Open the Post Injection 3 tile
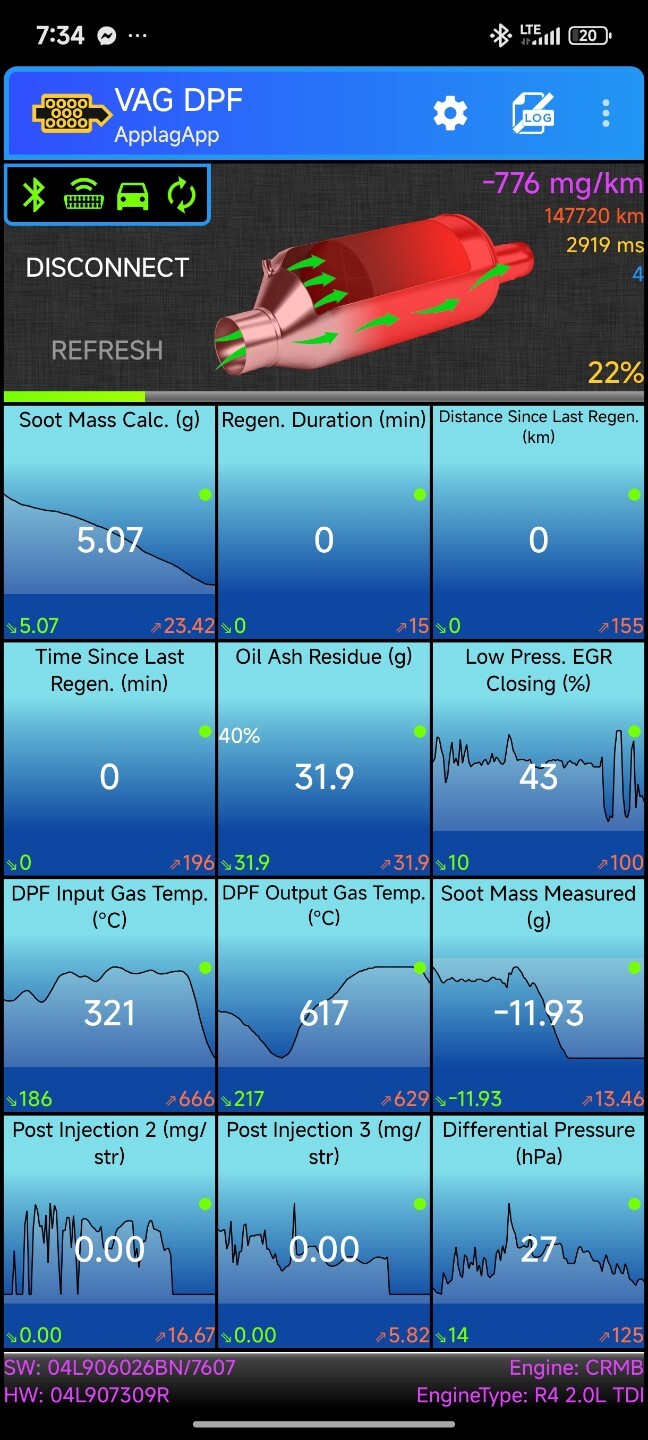648x1440 pixels. click(324, 1232)
